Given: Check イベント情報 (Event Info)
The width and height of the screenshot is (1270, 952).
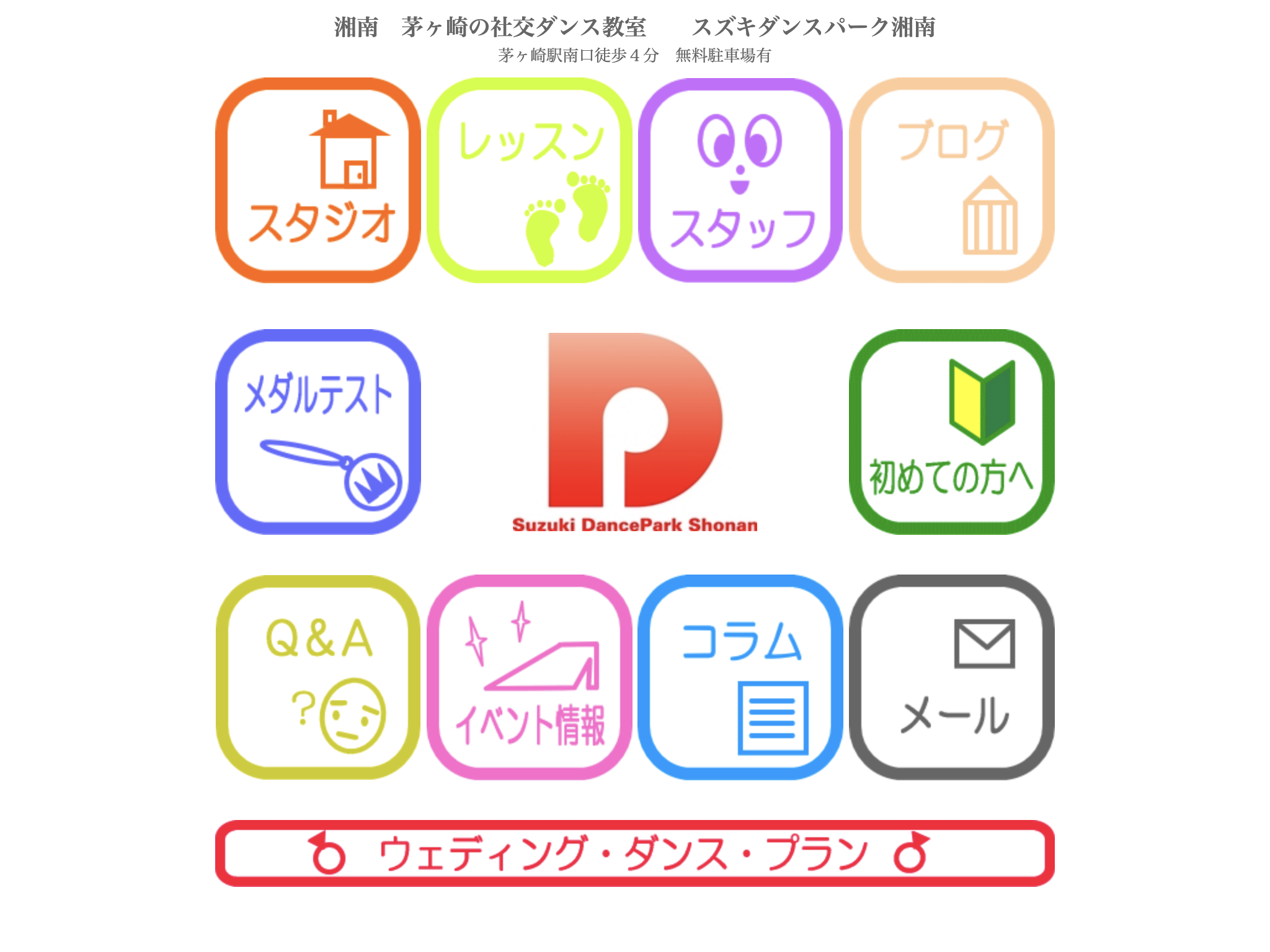Looking at the screenshot, I should click(529, 677).
